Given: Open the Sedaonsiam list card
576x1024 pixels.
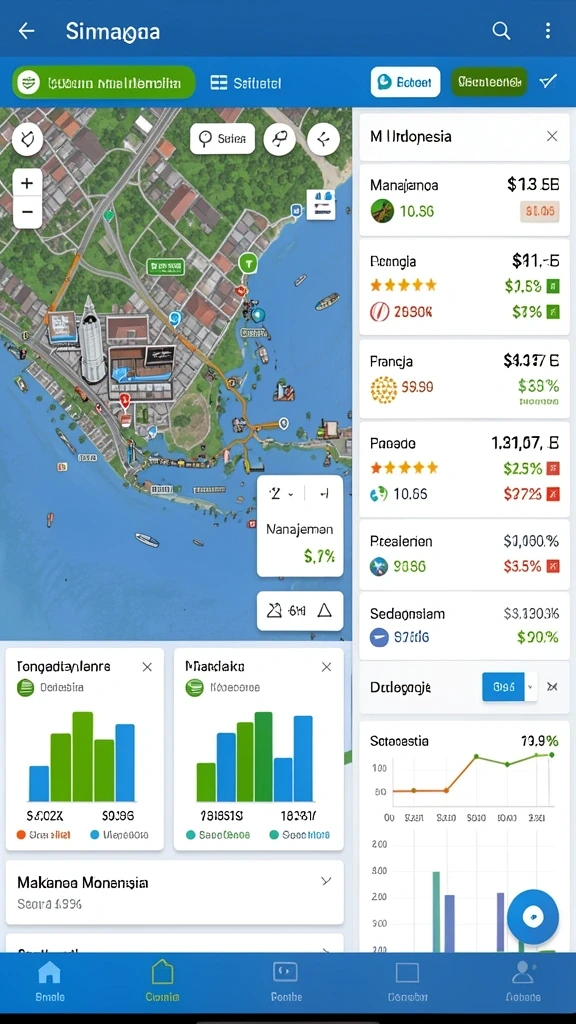Looking at the screenshot, I should (x=464, y=625).
